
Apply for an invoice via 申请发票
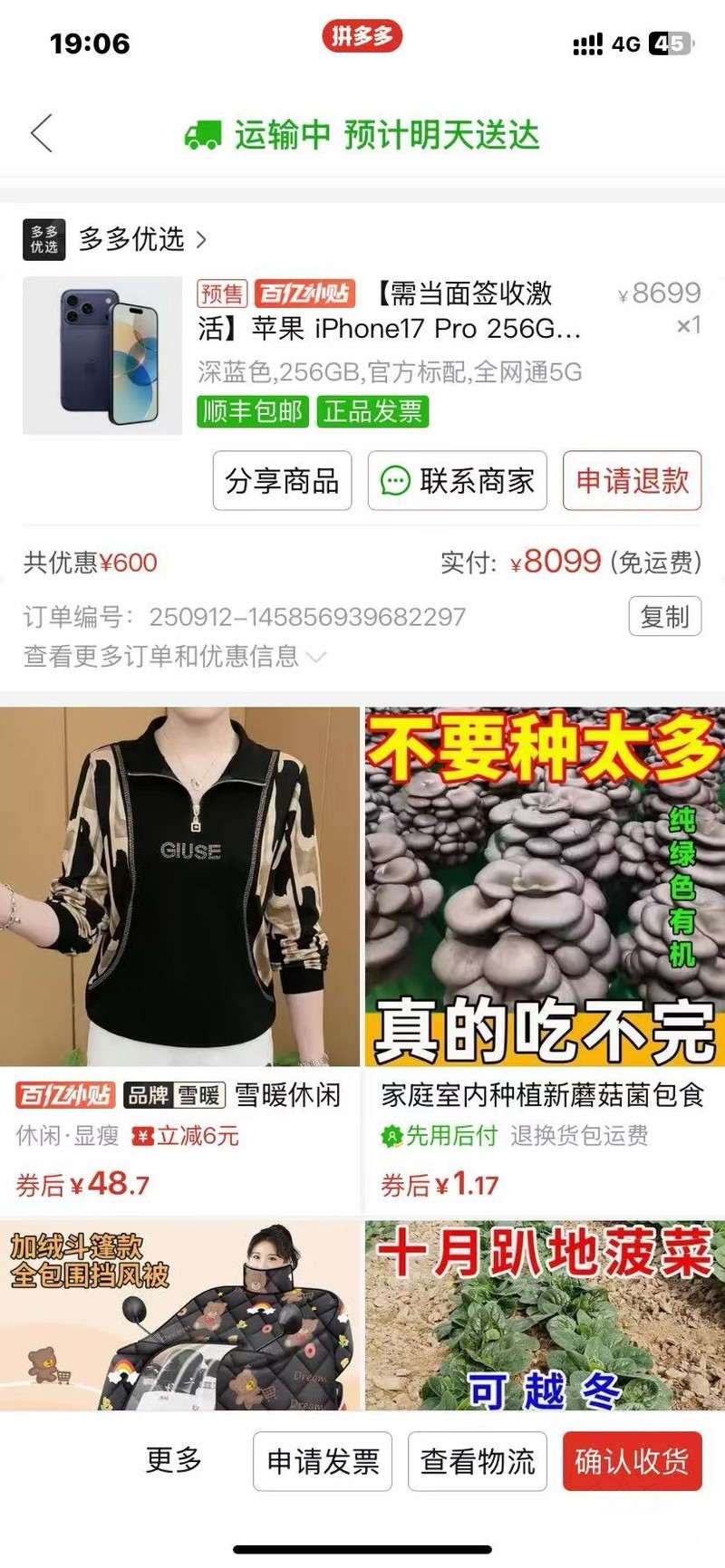[323, 1461]
